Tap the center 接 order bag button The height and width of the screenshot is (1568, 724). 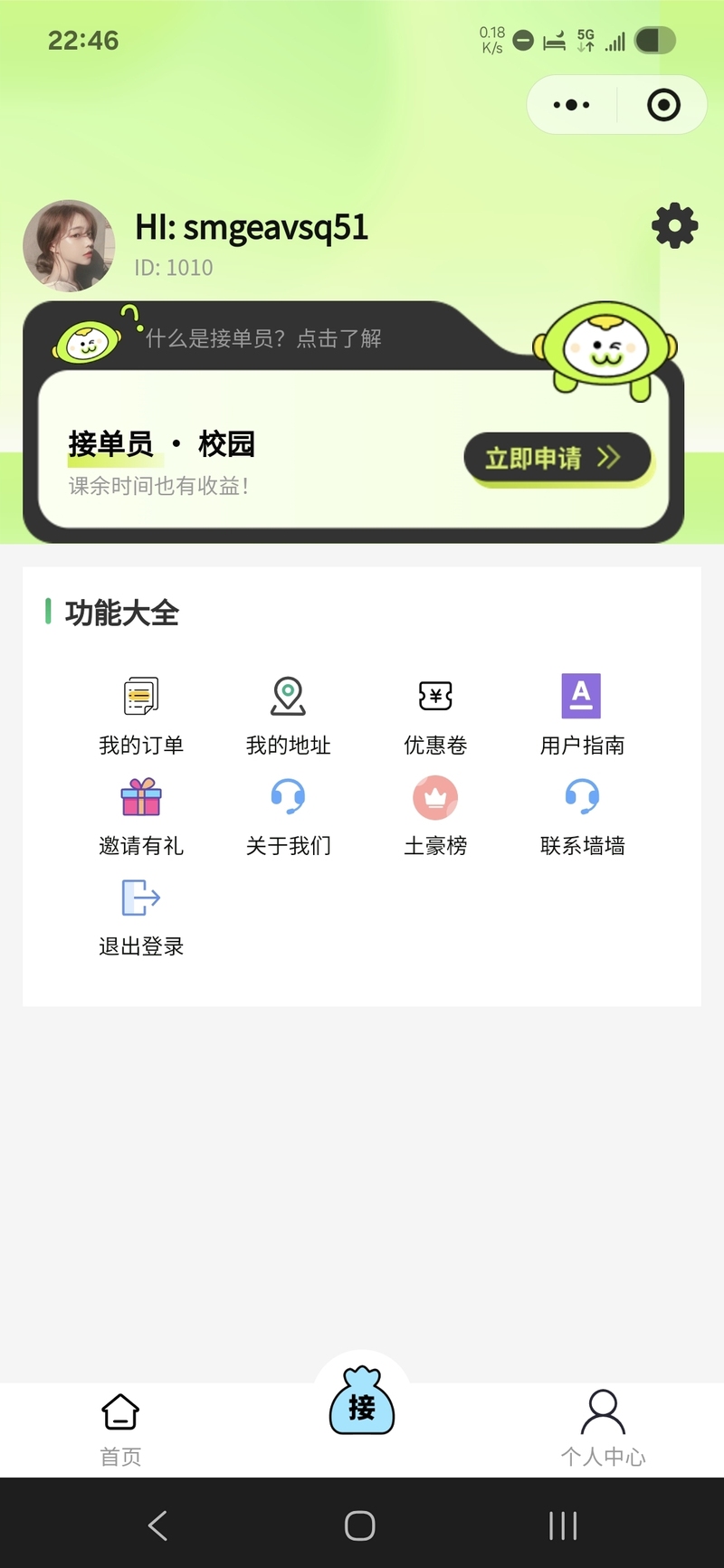coord(362,1402)
